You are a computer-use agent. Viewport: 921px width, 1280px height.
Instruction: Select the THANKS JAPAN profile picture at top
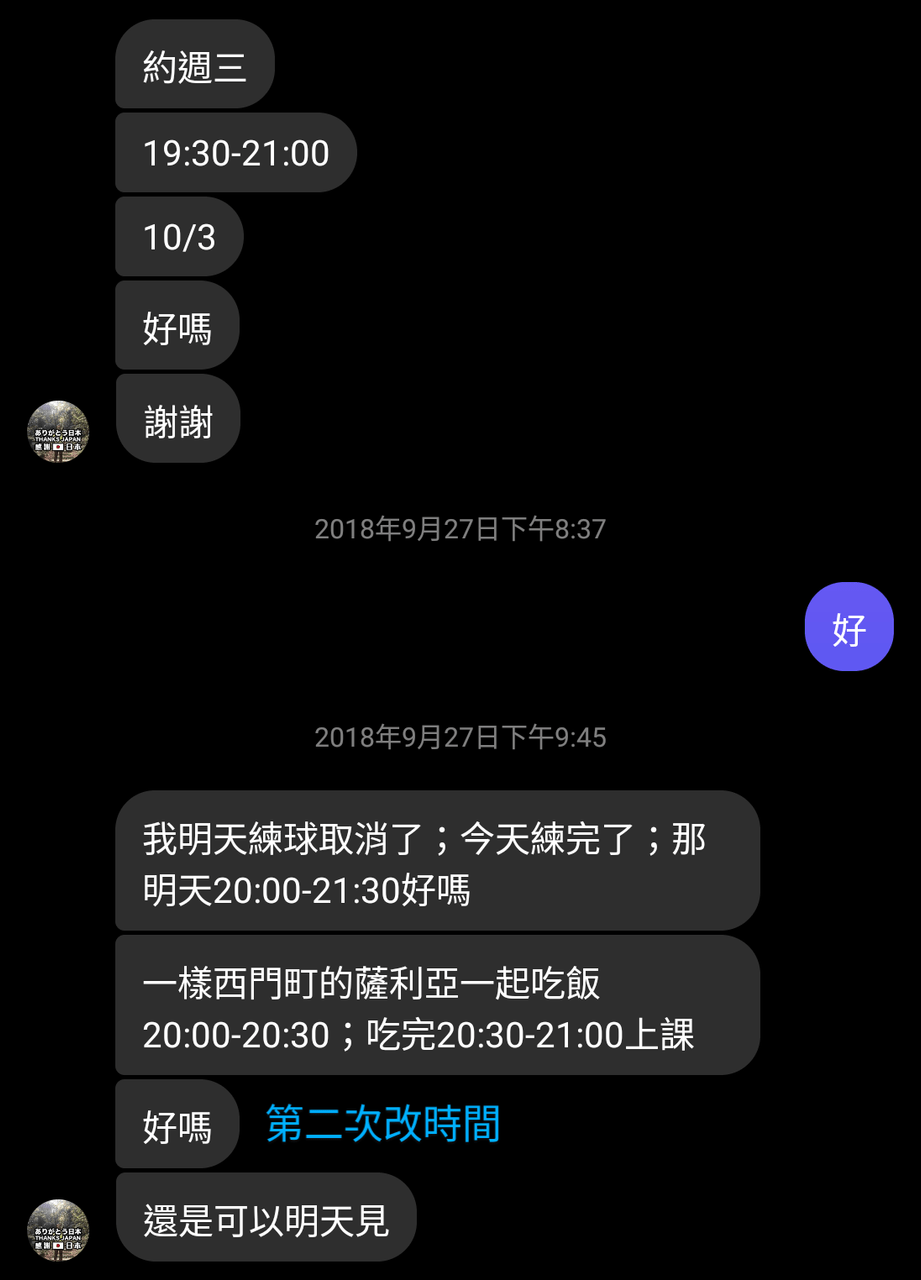[57, 431]
